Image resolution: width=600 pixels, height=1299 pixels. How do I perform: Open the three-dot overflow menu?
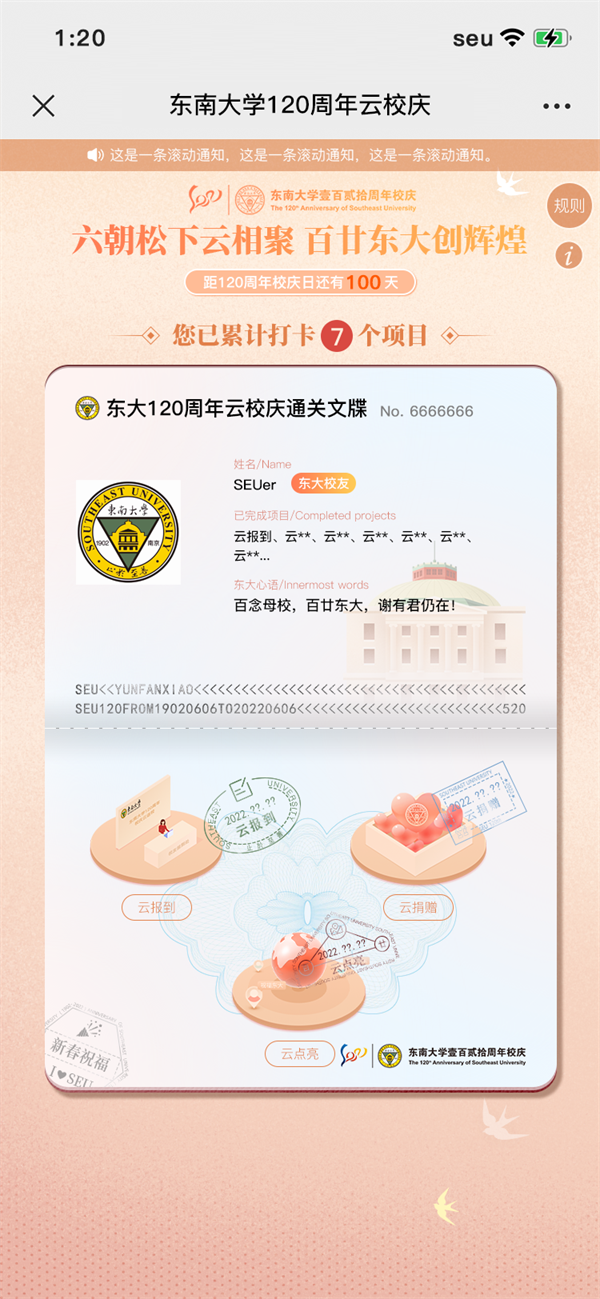[556, 106]
